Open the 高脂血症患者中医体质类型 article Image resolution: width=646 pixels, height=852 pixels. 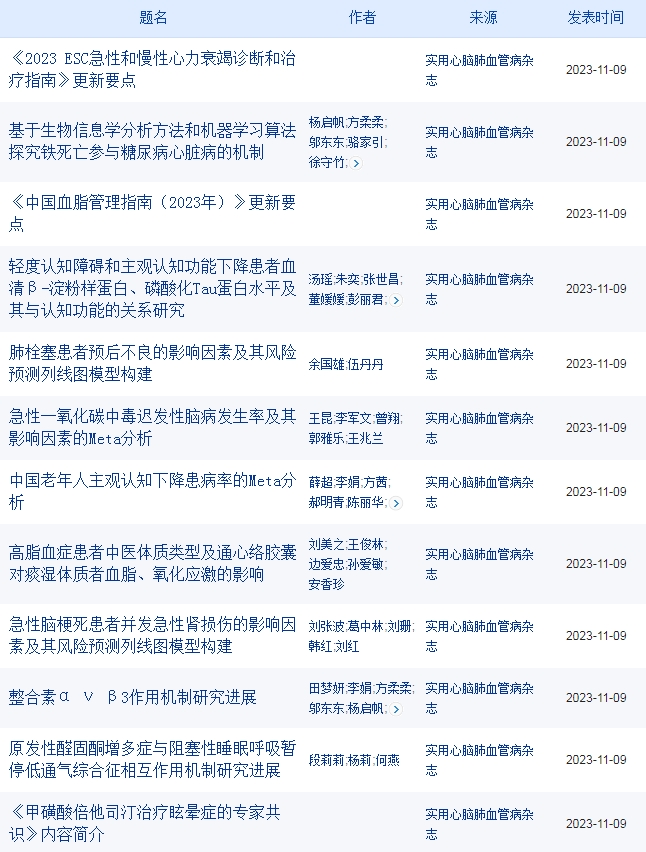(152, 563)
